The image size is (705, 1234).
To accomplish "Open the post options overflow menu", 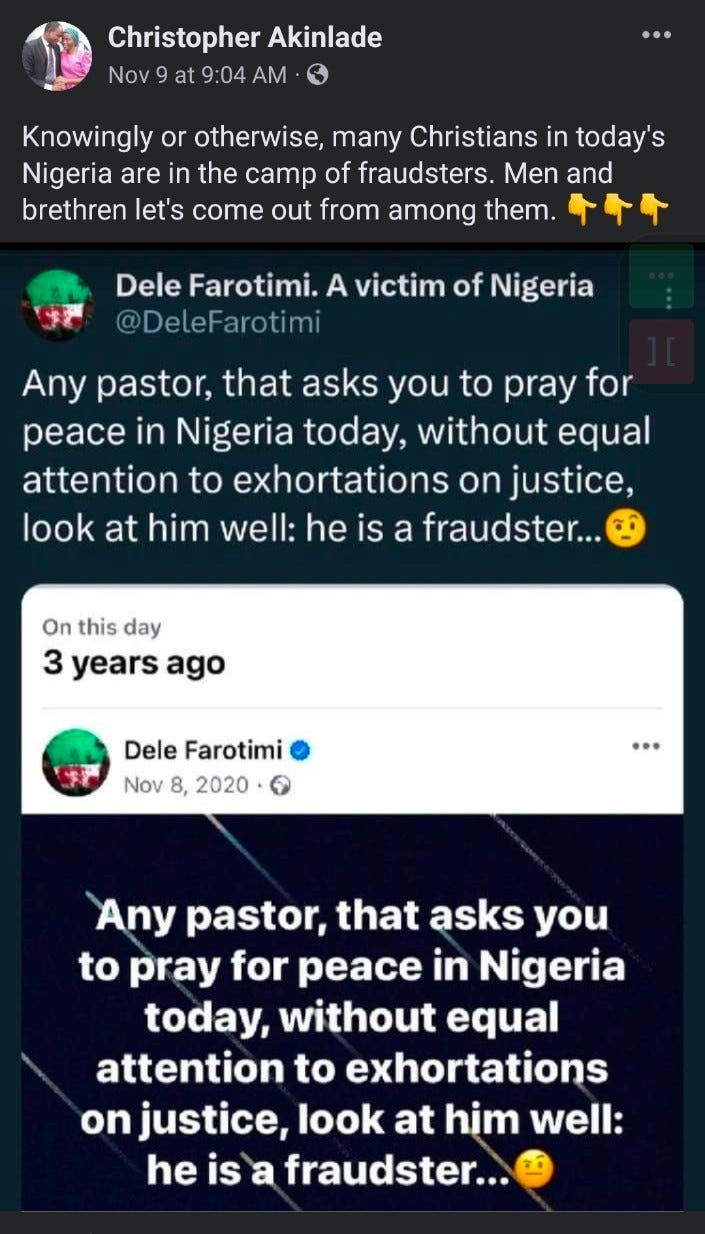I will click(x=657, y=35).
